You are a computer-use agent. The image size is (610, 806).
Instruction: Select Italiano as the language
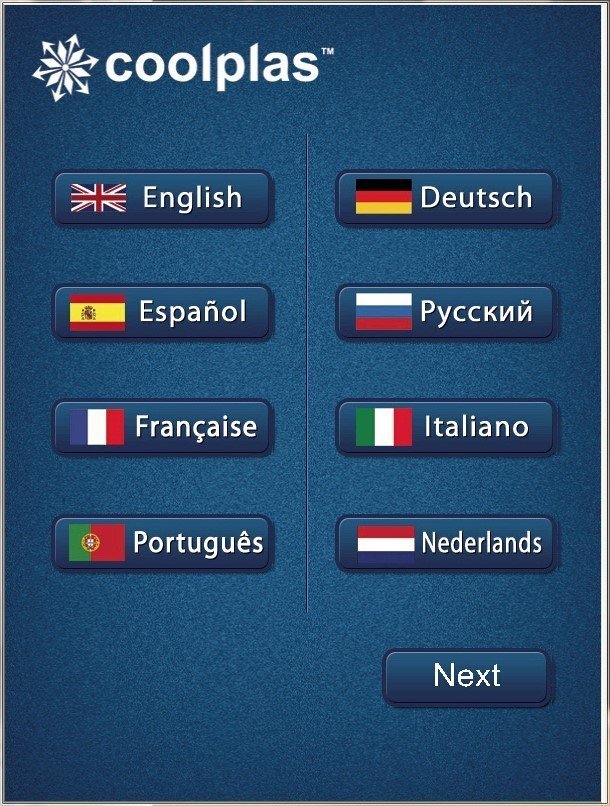click(x=445, y=427)
